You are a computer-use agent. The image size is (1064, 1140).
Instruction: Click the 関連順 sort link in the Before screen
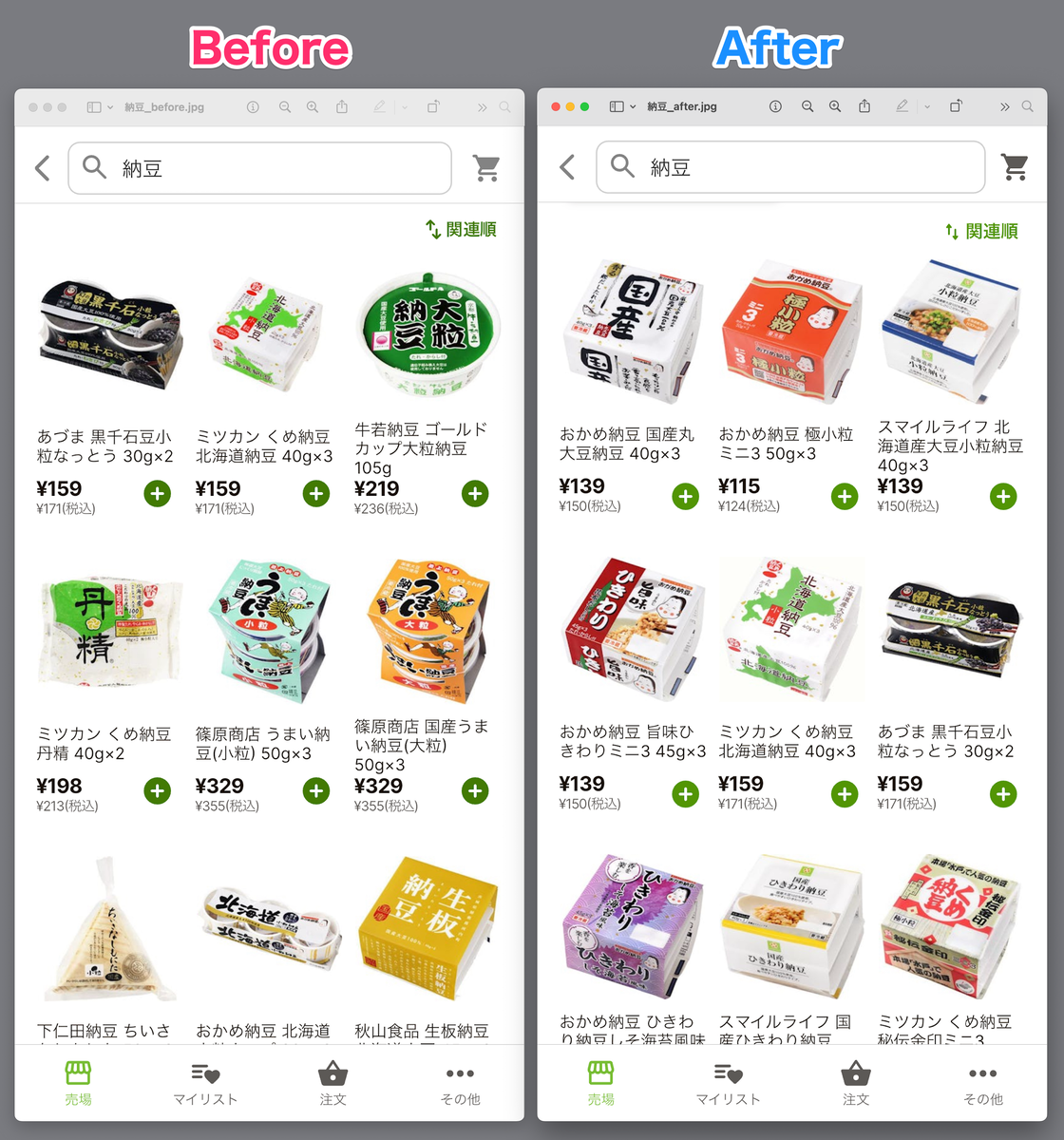point(461,228)
